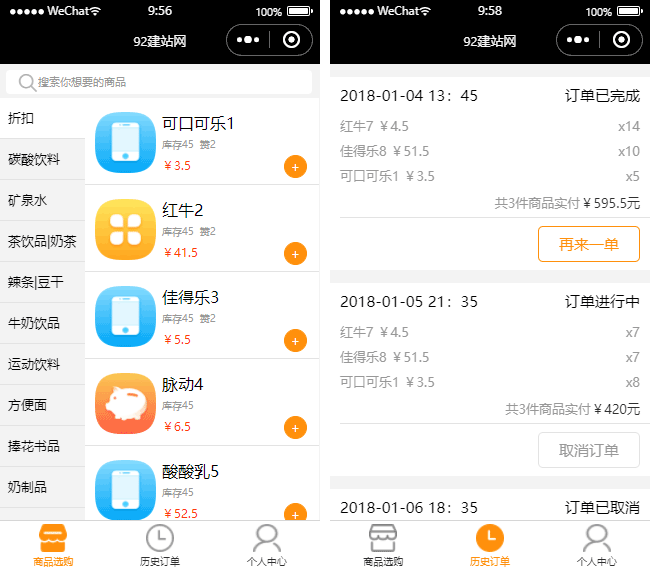This screenshot has height=568, width=650.
Task: Tap the plus button for 佳得乐3
Action: pos(295,341)
